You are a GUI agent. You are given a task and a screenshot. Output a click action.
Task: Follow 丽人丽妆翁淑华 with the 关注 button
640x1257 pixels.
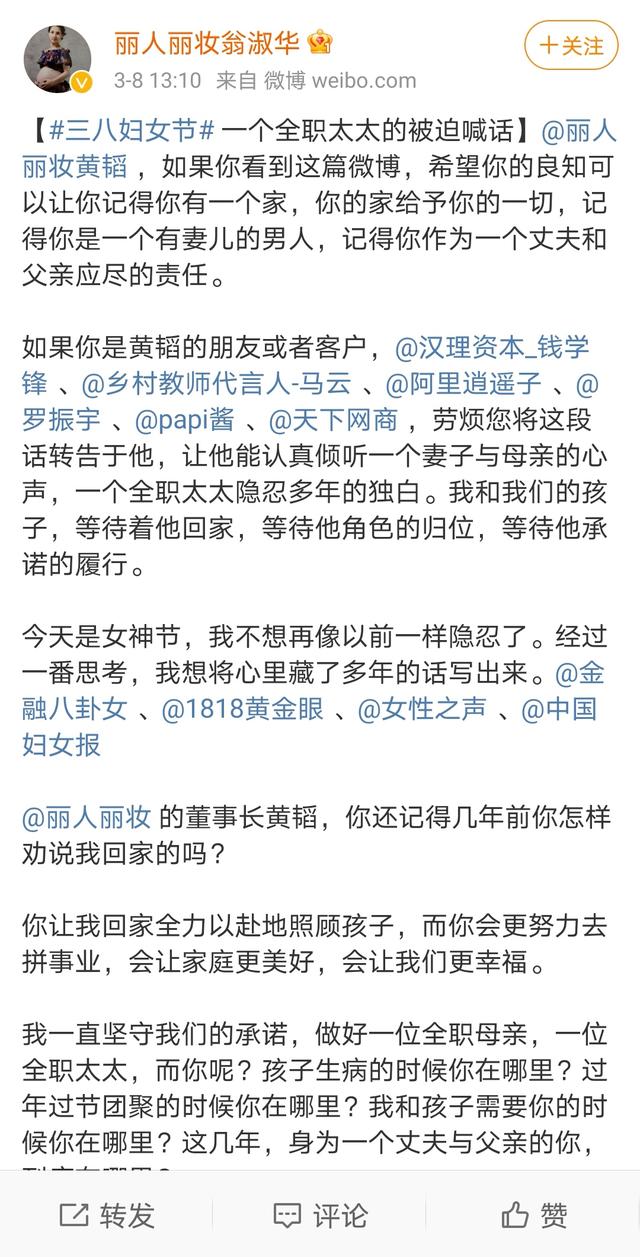(x=571, y=45)
